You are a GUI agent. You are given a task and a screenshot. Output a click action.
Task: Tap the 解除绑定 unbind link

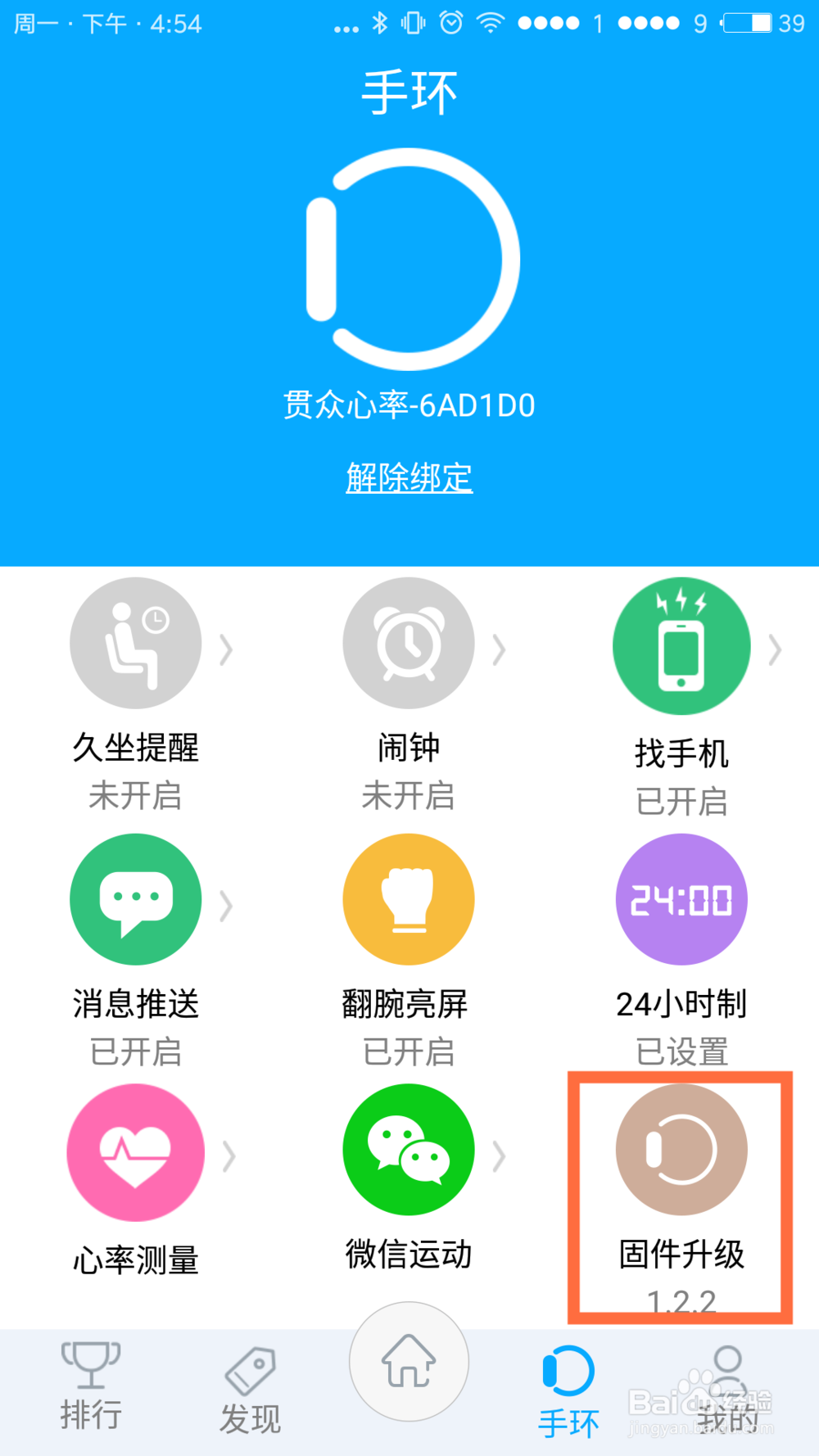(409, 477)
